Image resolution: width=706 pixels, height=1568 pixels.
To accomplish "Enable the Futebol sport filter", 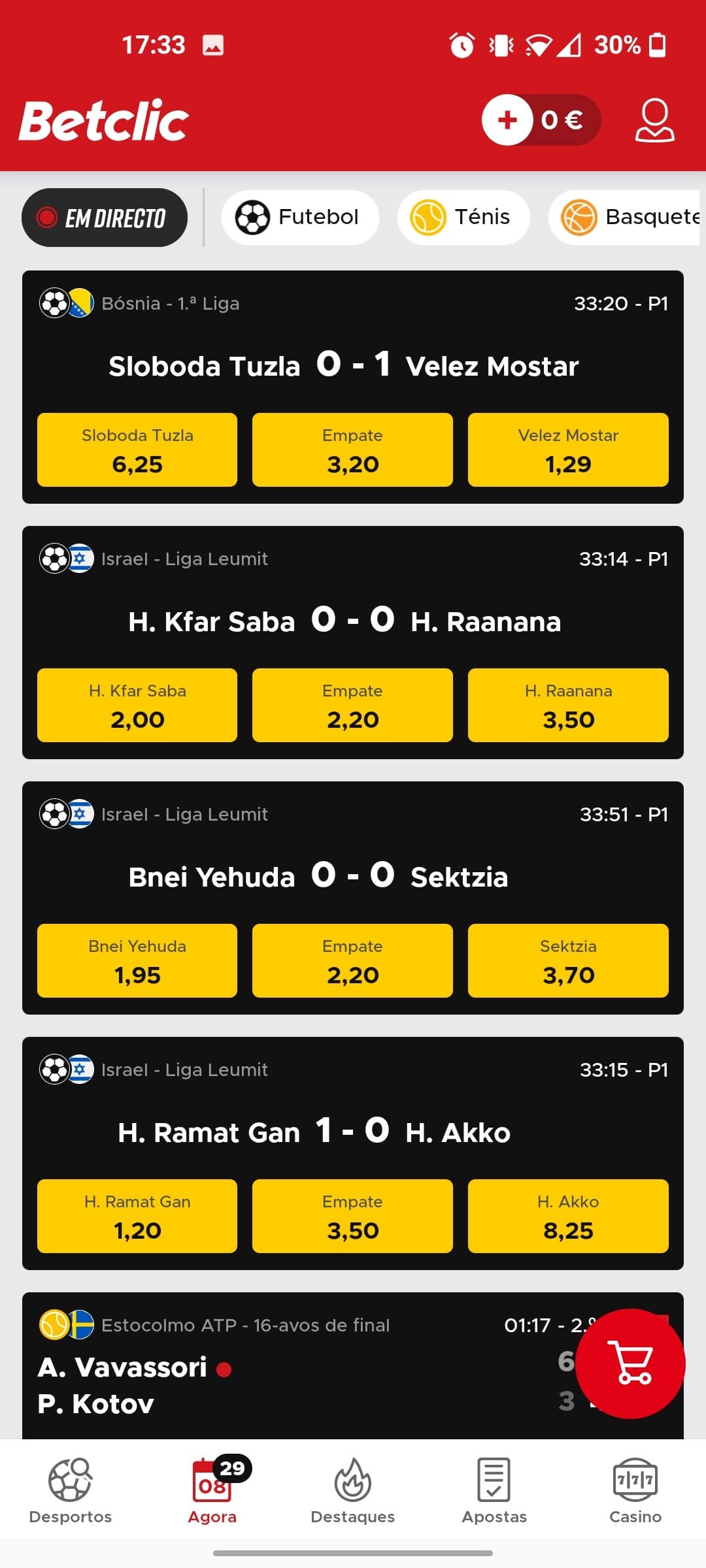I will pos(300,217).
